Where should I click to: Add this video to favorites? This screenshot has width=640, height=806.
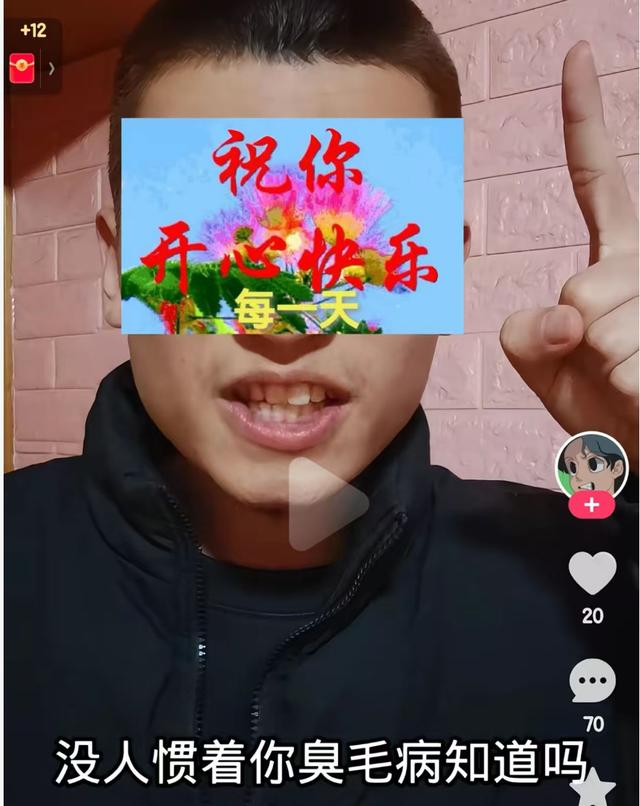pyautogui.click(x=595, y=788)
